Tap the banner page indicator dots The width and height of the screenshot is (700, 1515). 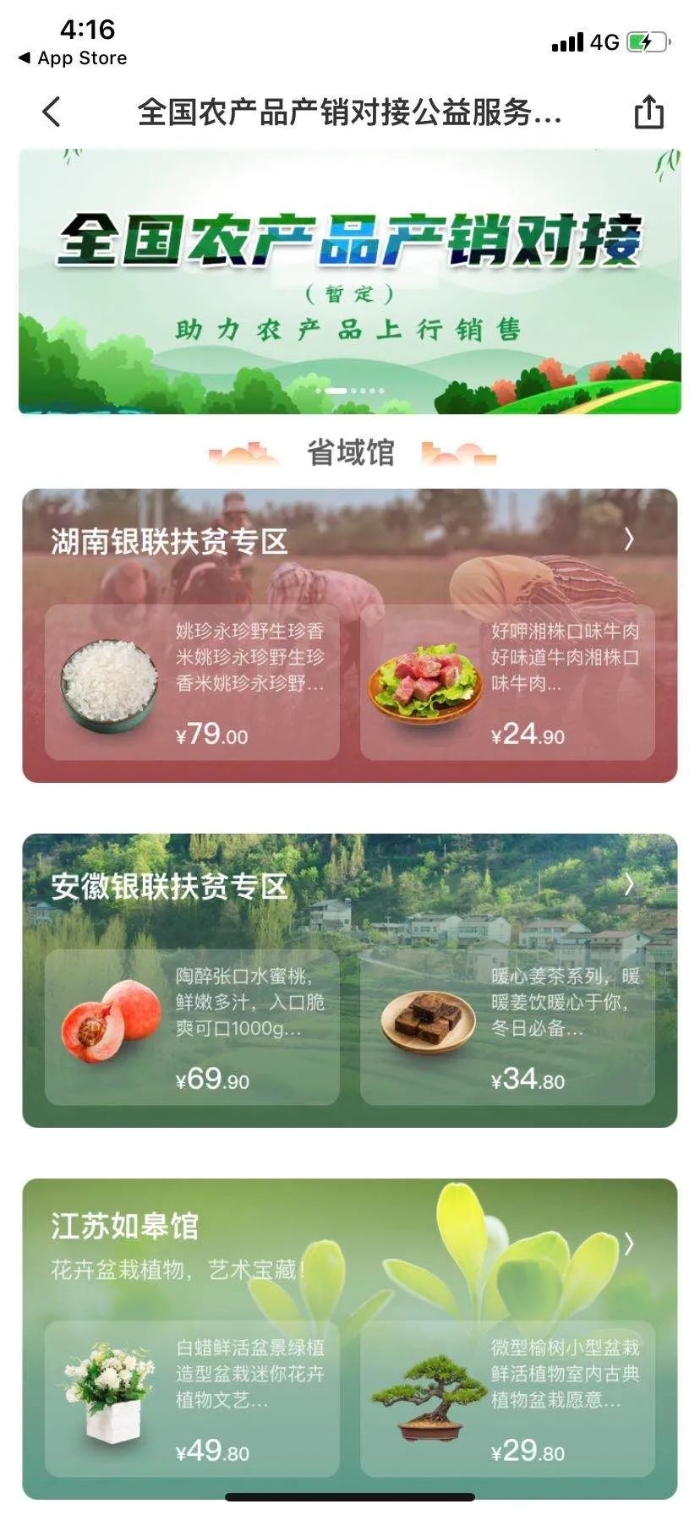[x=349, y=391]
